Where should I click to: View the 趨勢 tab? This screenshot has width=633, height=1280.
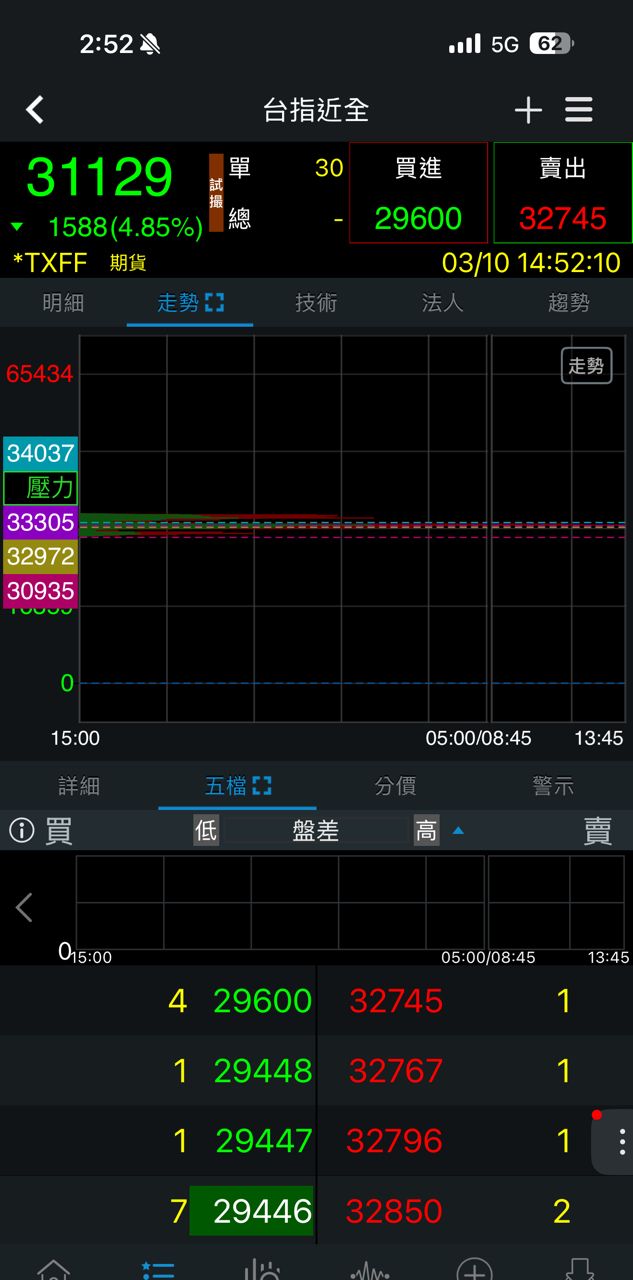pos(569,302)
